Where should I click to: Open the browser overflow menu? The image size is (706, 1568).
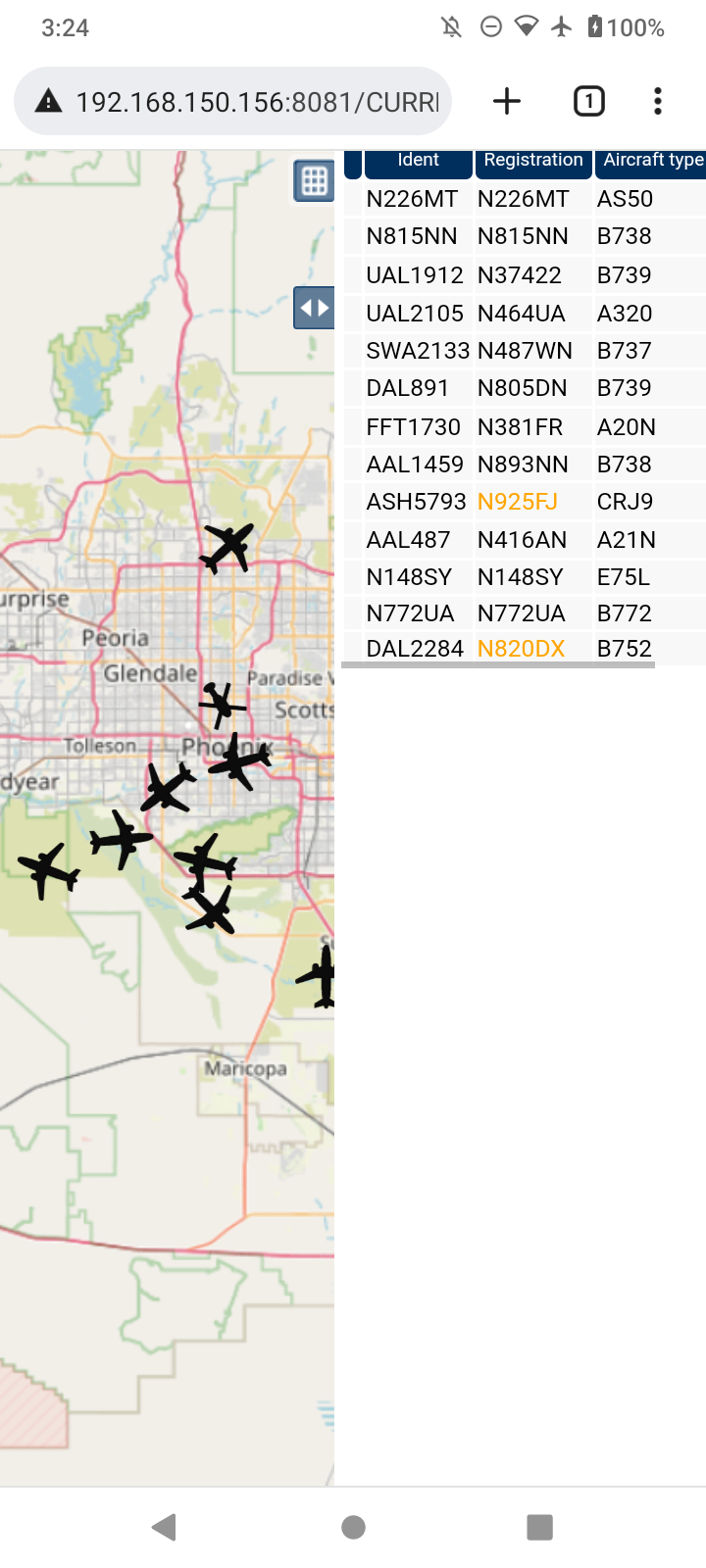click(658, 101)
